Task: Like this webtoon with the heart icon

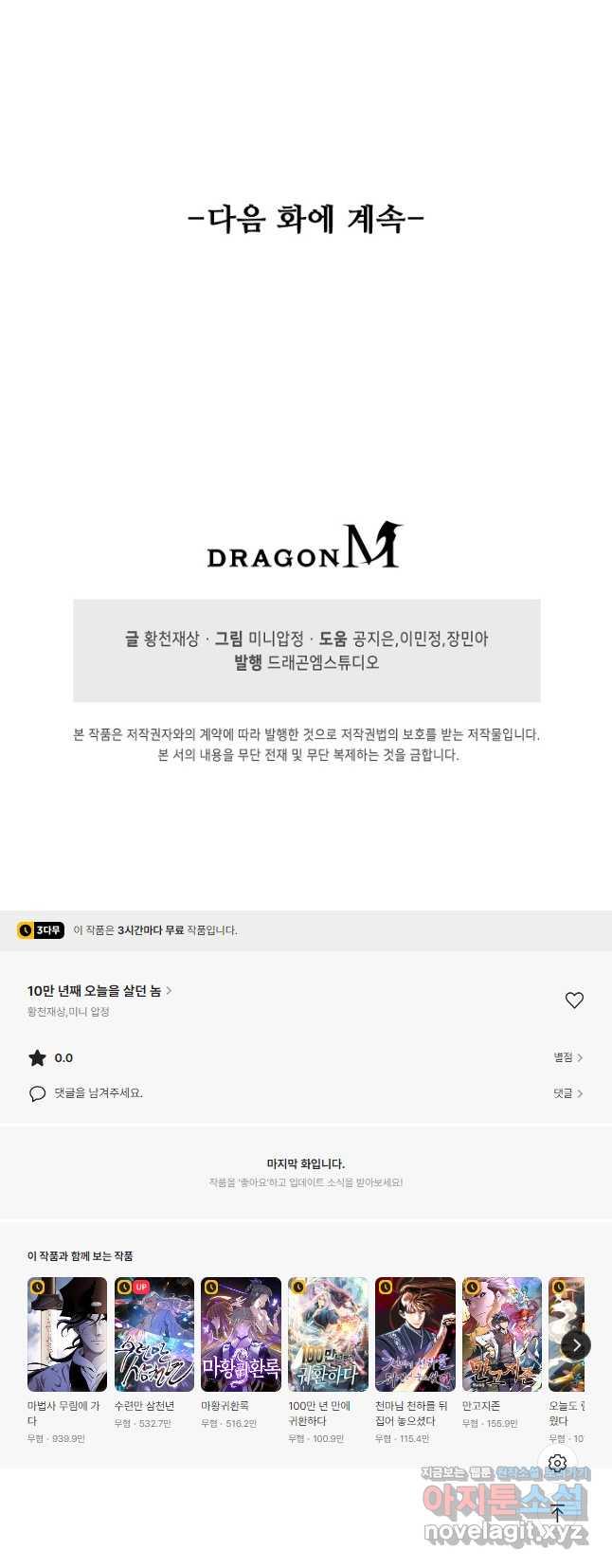Action: (x=574, y=1000)
